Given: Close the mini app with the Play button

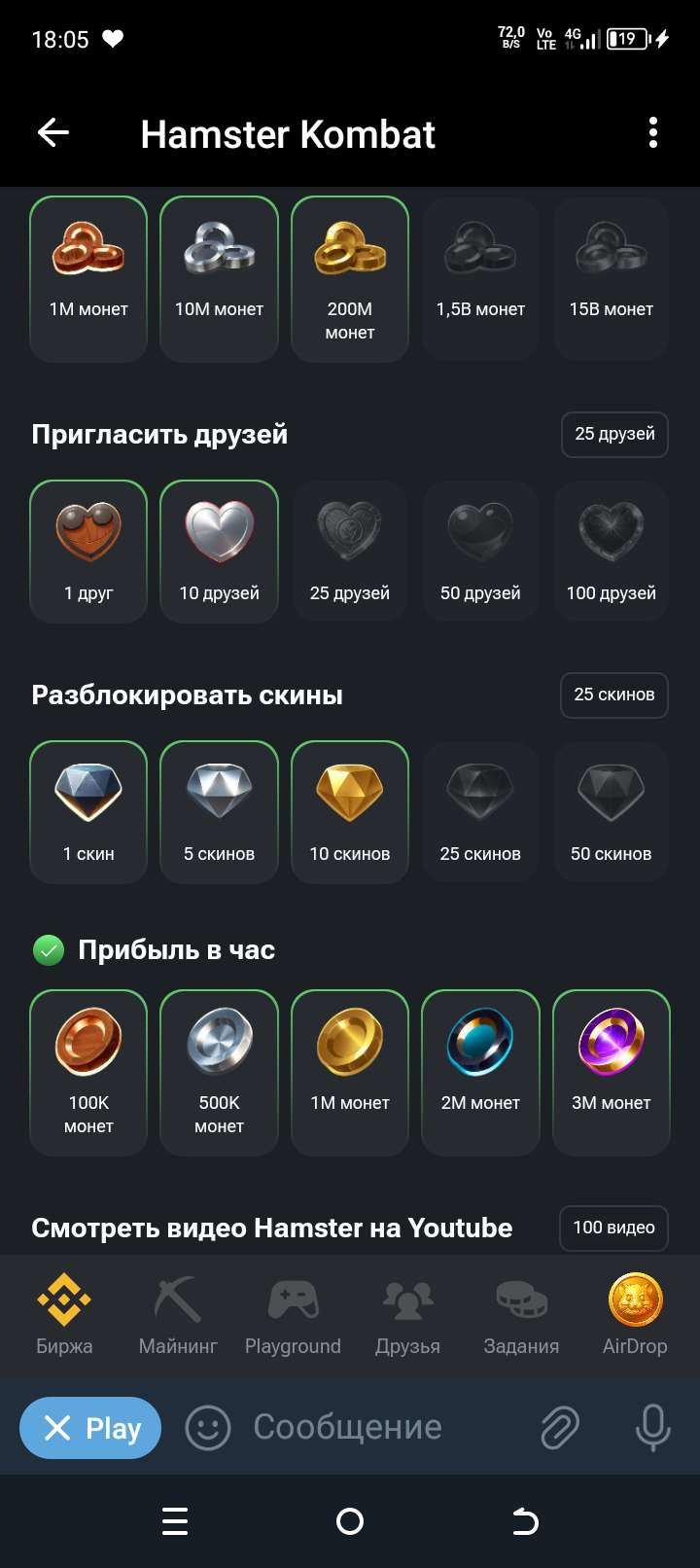Looking at the screenshot, I should (x=89, y=1427).
